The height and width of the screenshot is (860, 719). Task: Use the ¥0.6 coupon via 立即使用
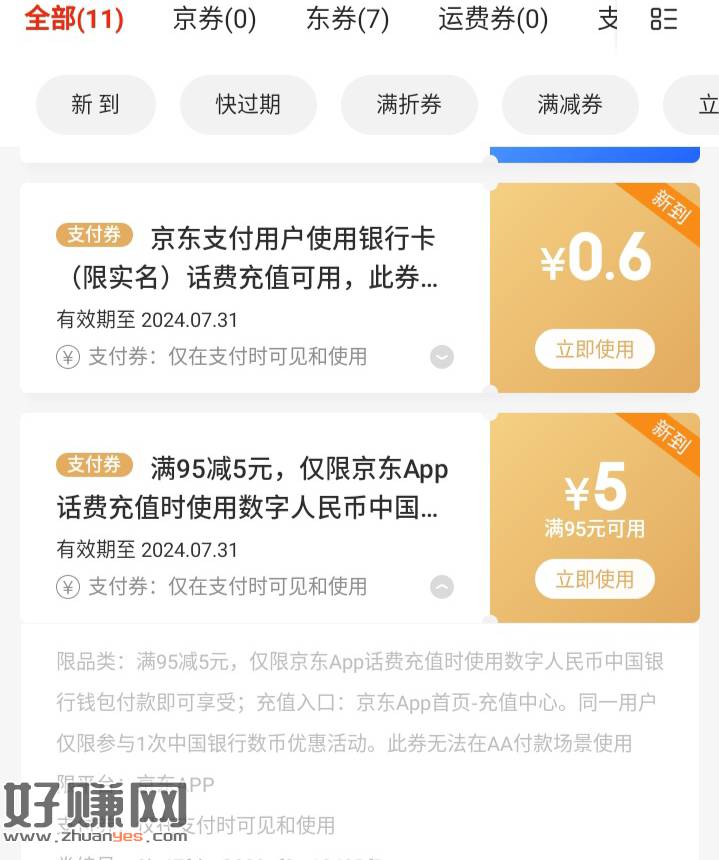(x=595, y=349)
